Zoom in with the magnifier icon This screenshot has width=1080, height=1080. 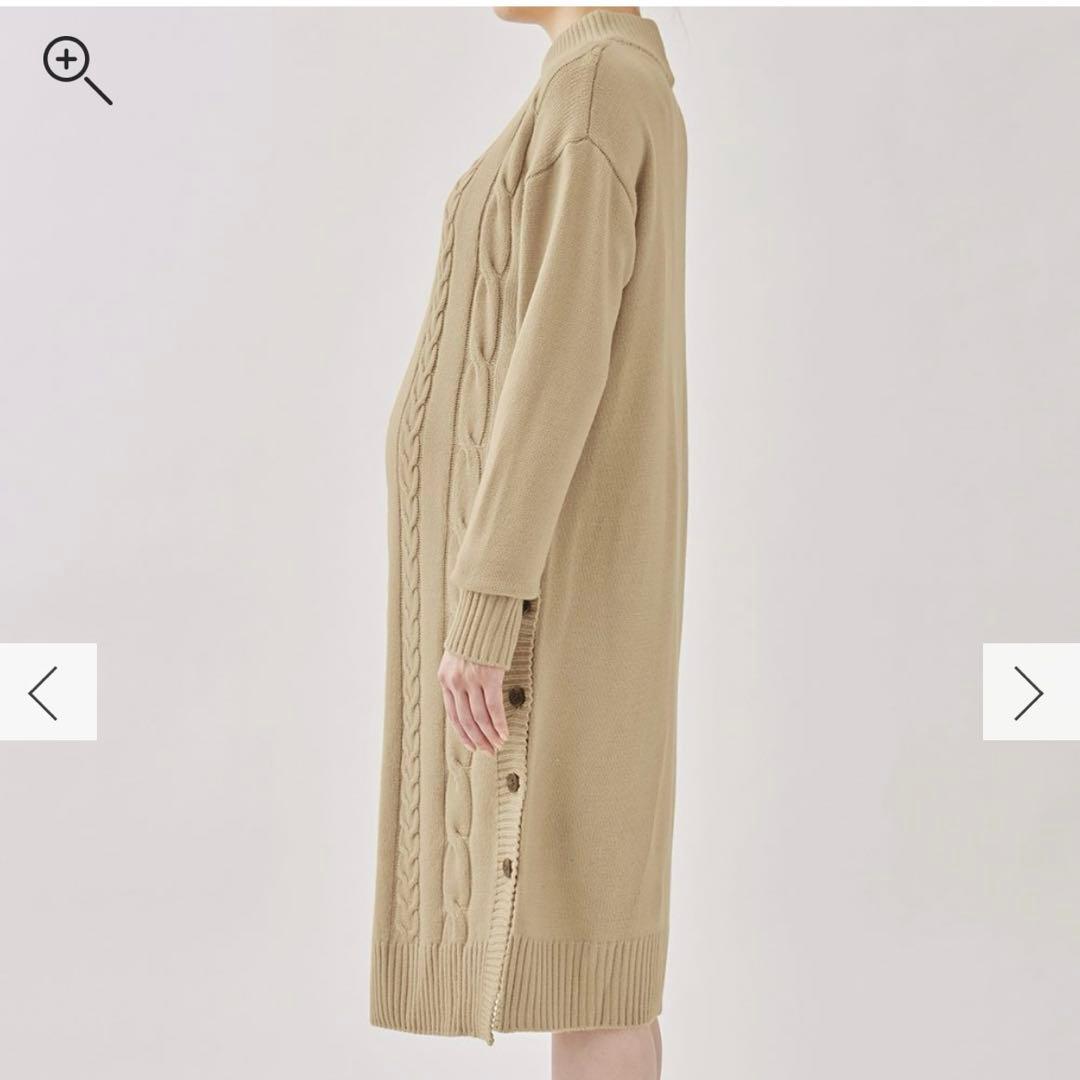74,68
